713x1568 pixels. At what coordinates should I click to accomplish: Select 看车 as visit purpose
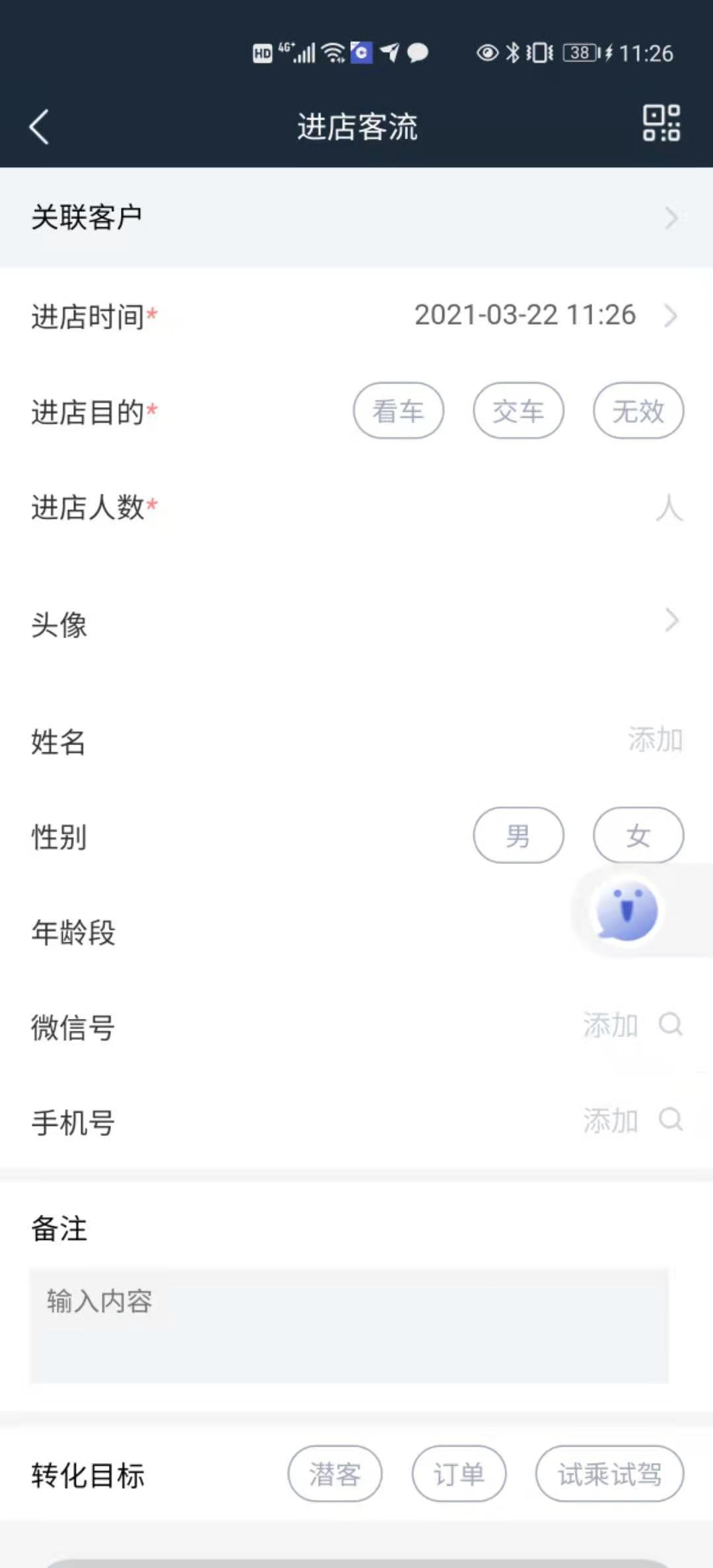tap(398, 411)
